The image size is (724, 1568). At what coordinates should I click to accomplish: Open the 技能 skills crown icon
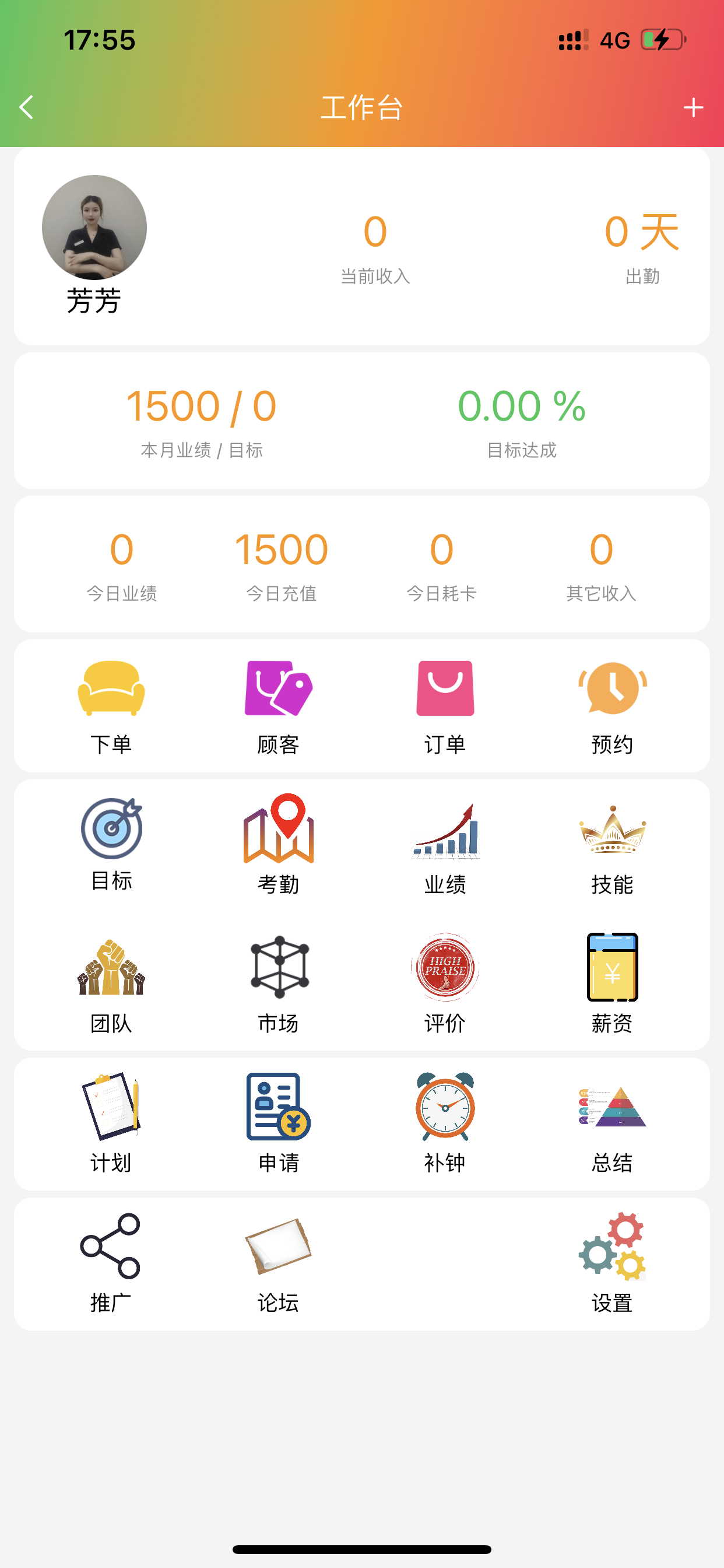613,829
